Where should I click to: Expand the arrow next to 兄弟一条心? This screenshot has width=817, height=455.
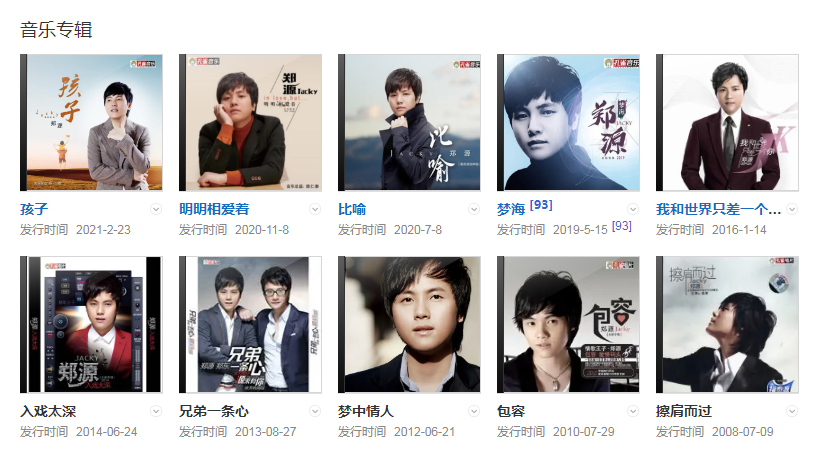[x=315, y=411]
